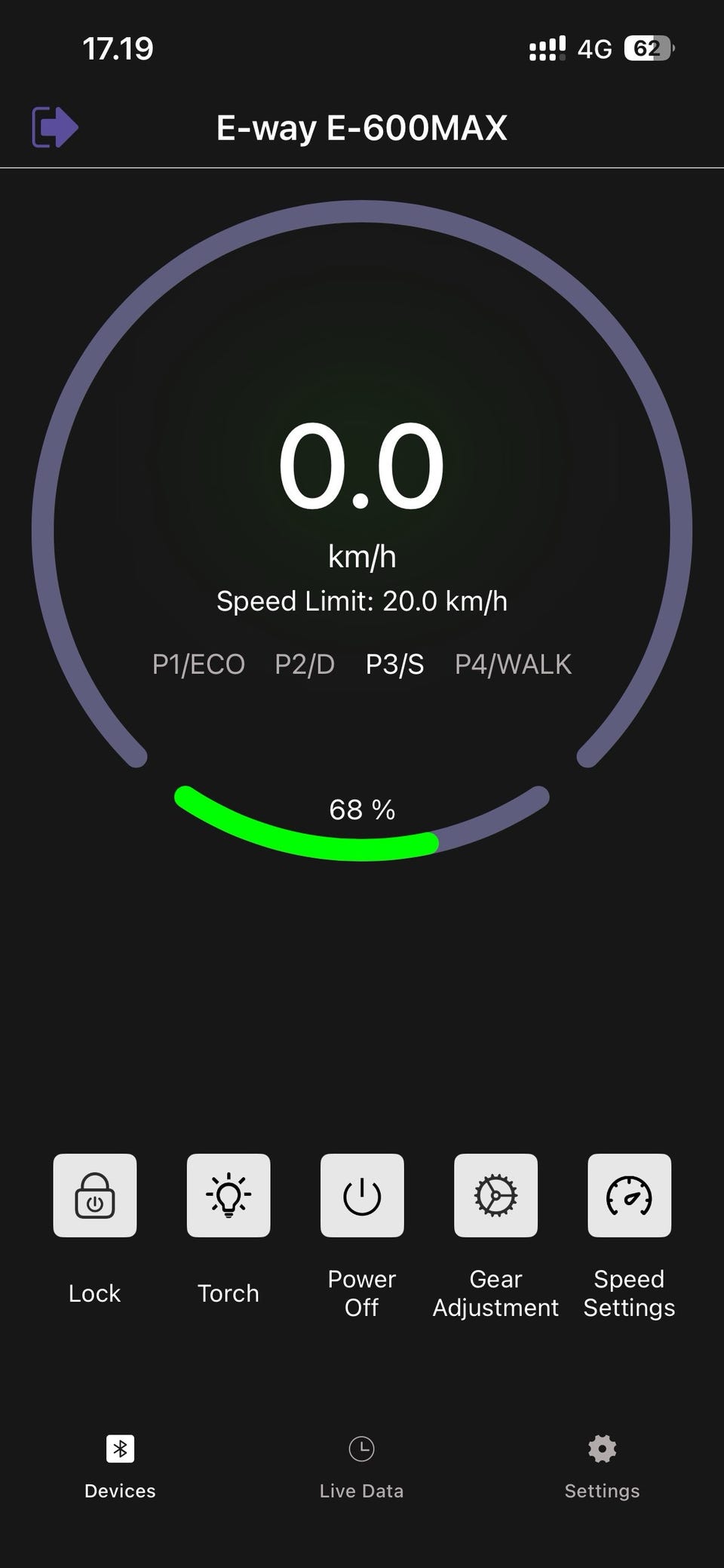Switch to P2/D mode
This screenshot has width=724, height=1568.
pyautogui.click(x=305, y=664)
